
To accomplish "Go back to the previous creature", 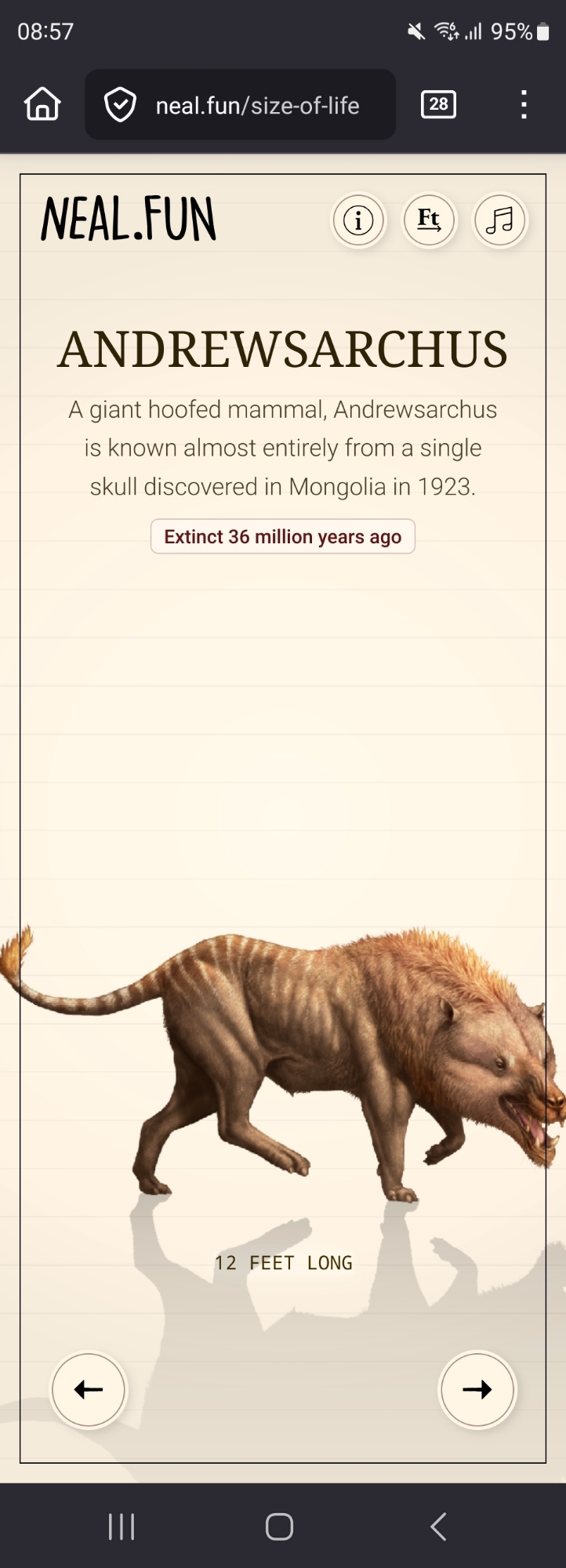I will pos(89,1389).
